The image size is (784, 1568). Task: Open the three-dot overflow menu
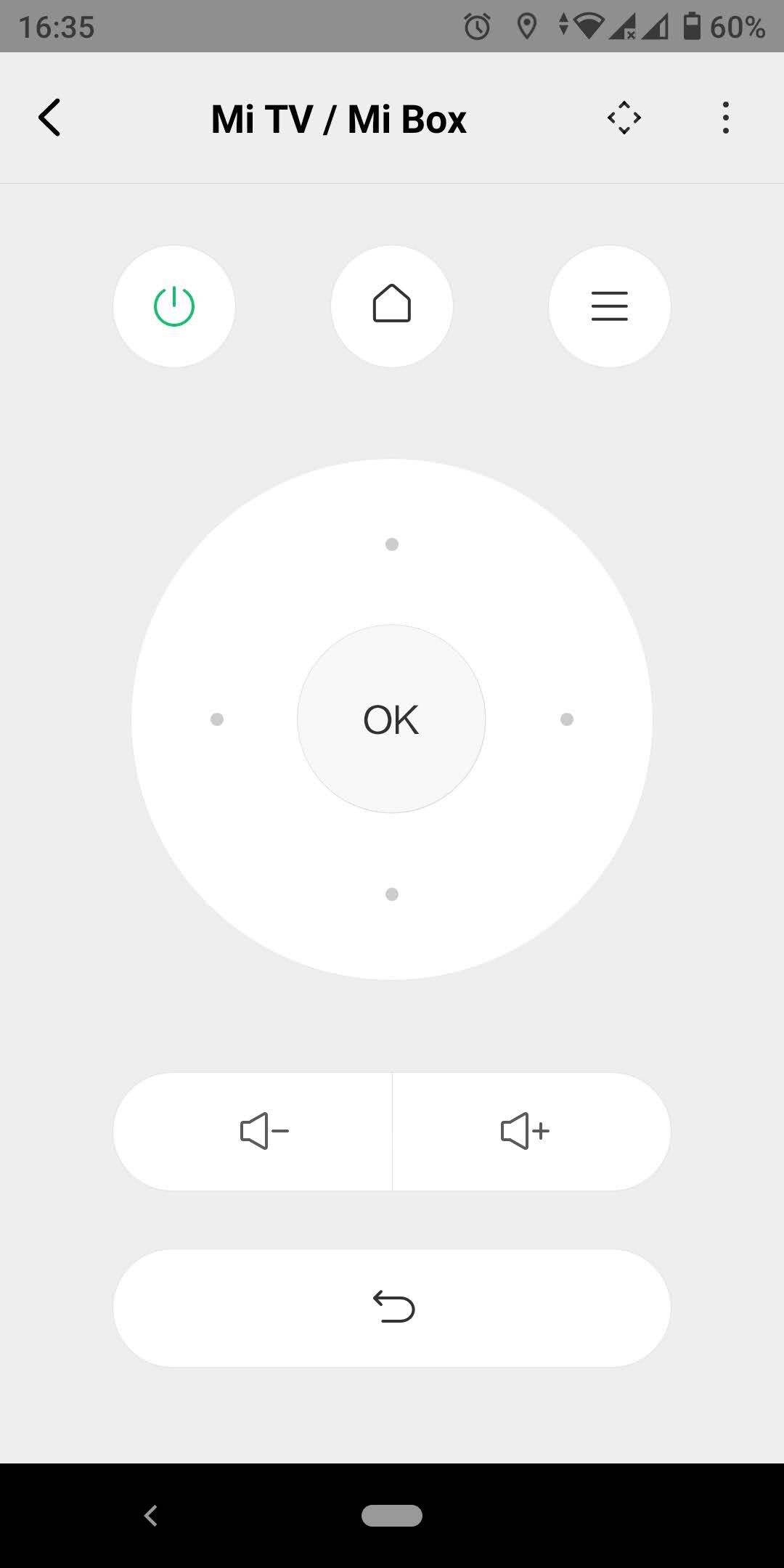[725, 118]
